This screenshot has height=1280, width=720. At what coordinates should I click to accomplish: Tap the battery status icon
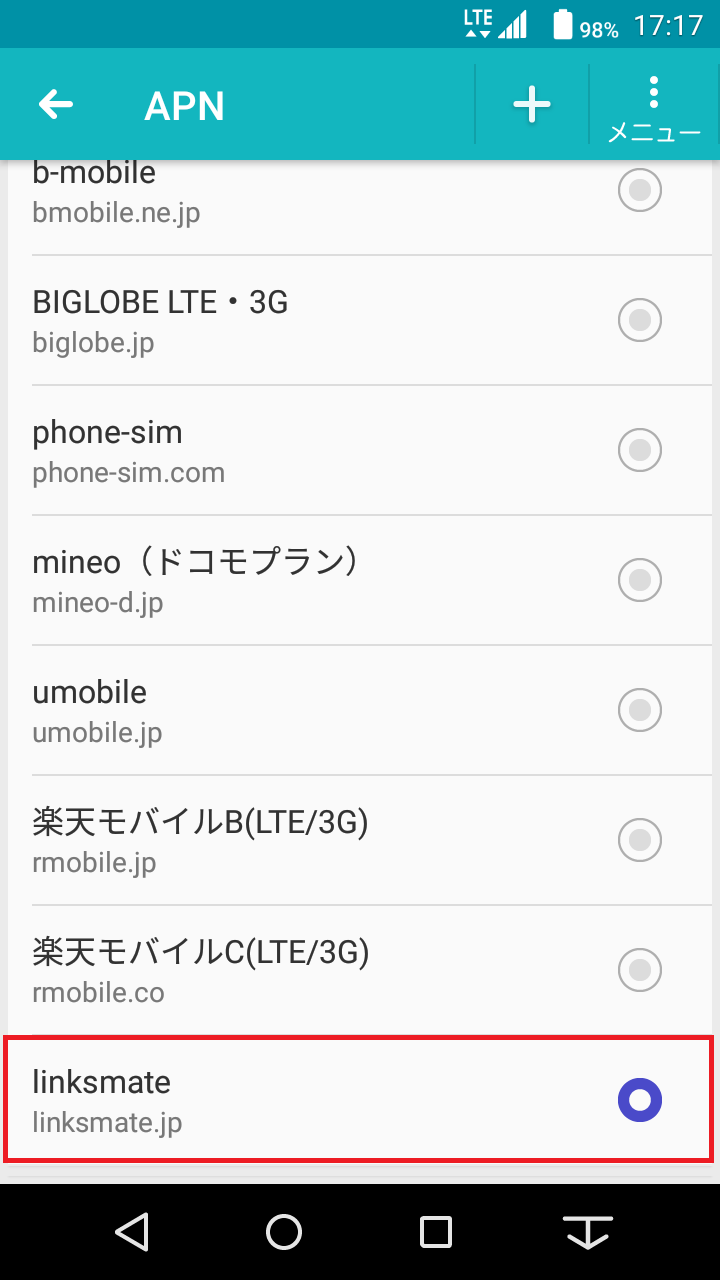pyautogui.click(x=559, y=25)
